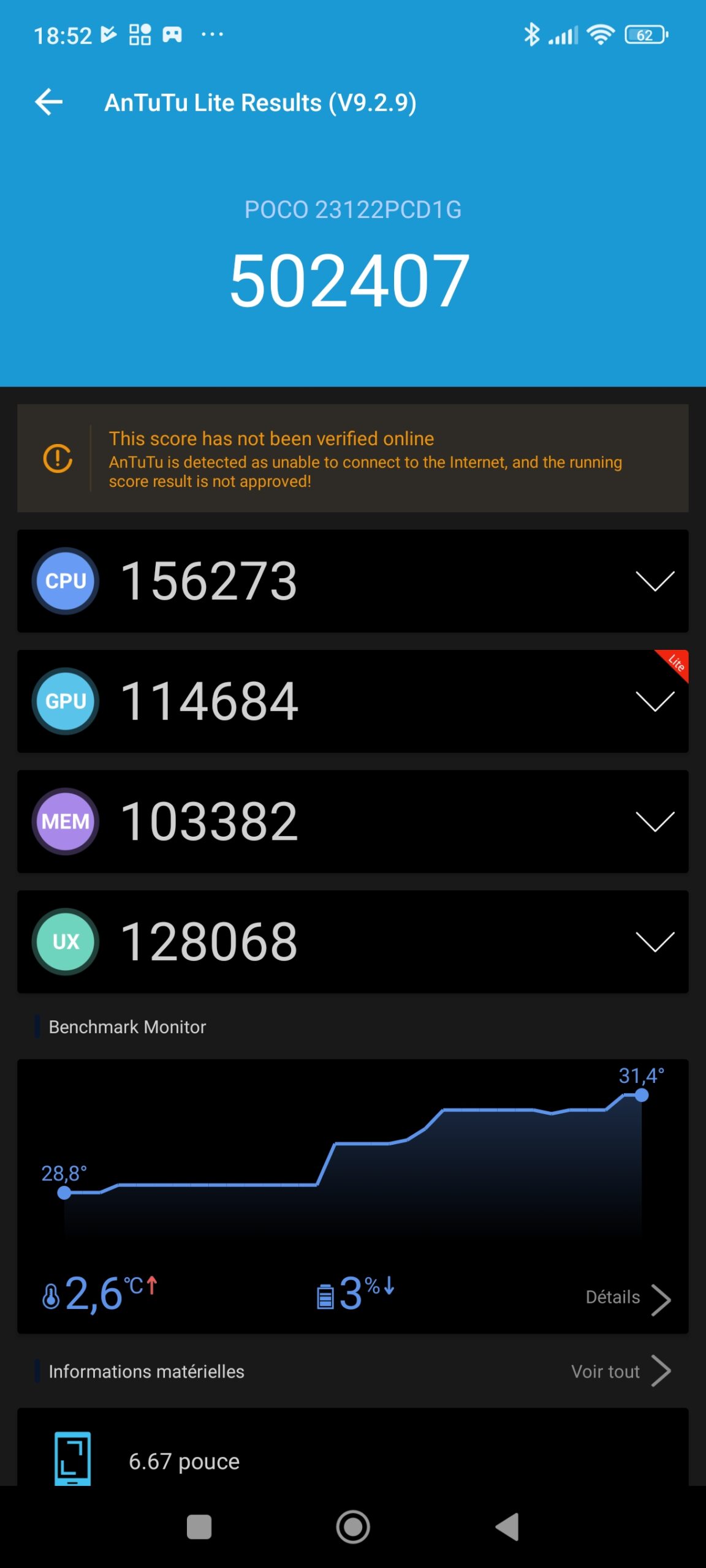Viewport: 706px width, 1568px height.
Task: Expand the MEM score section
Action: (x=655, y=821)
